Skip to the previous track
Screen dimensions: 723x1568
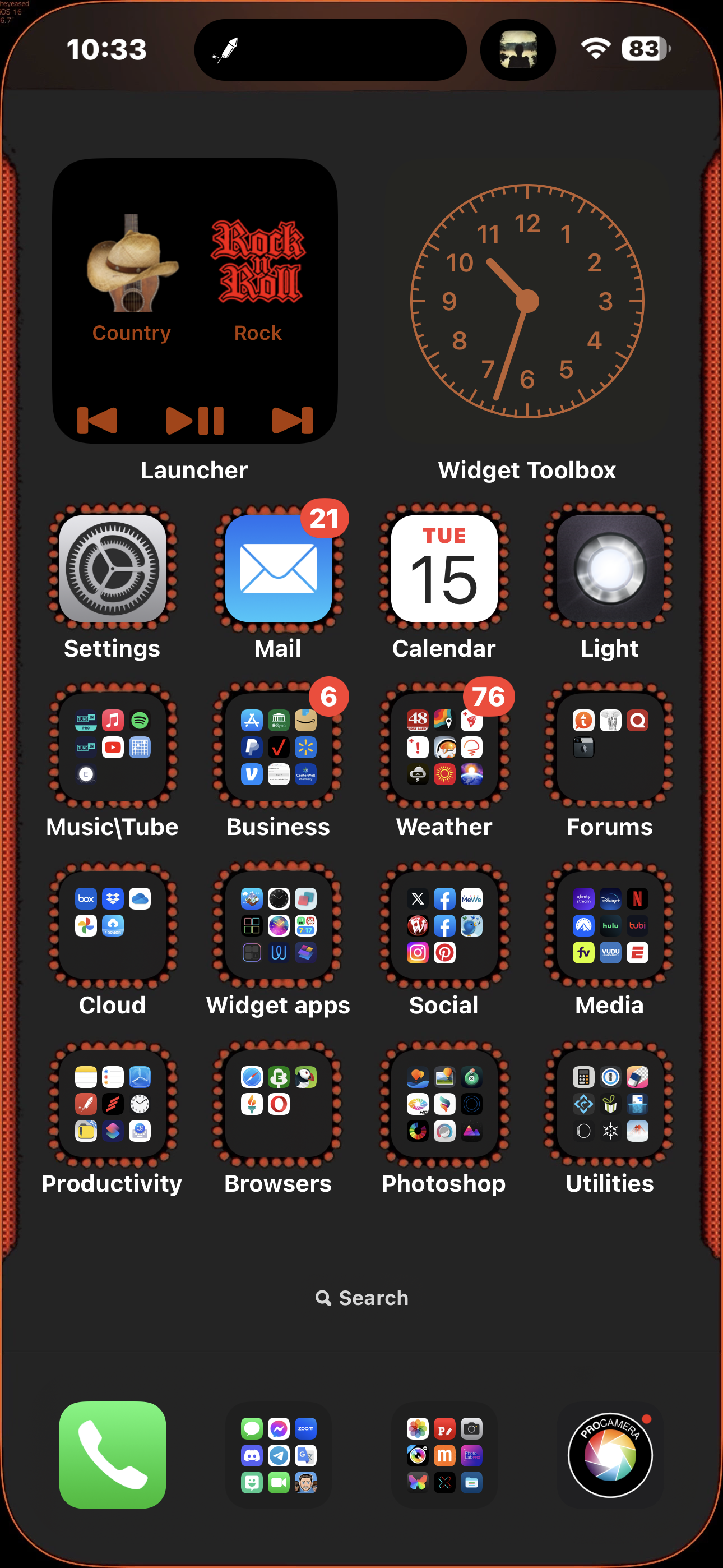pyautogui.click(x=98, y=420)
